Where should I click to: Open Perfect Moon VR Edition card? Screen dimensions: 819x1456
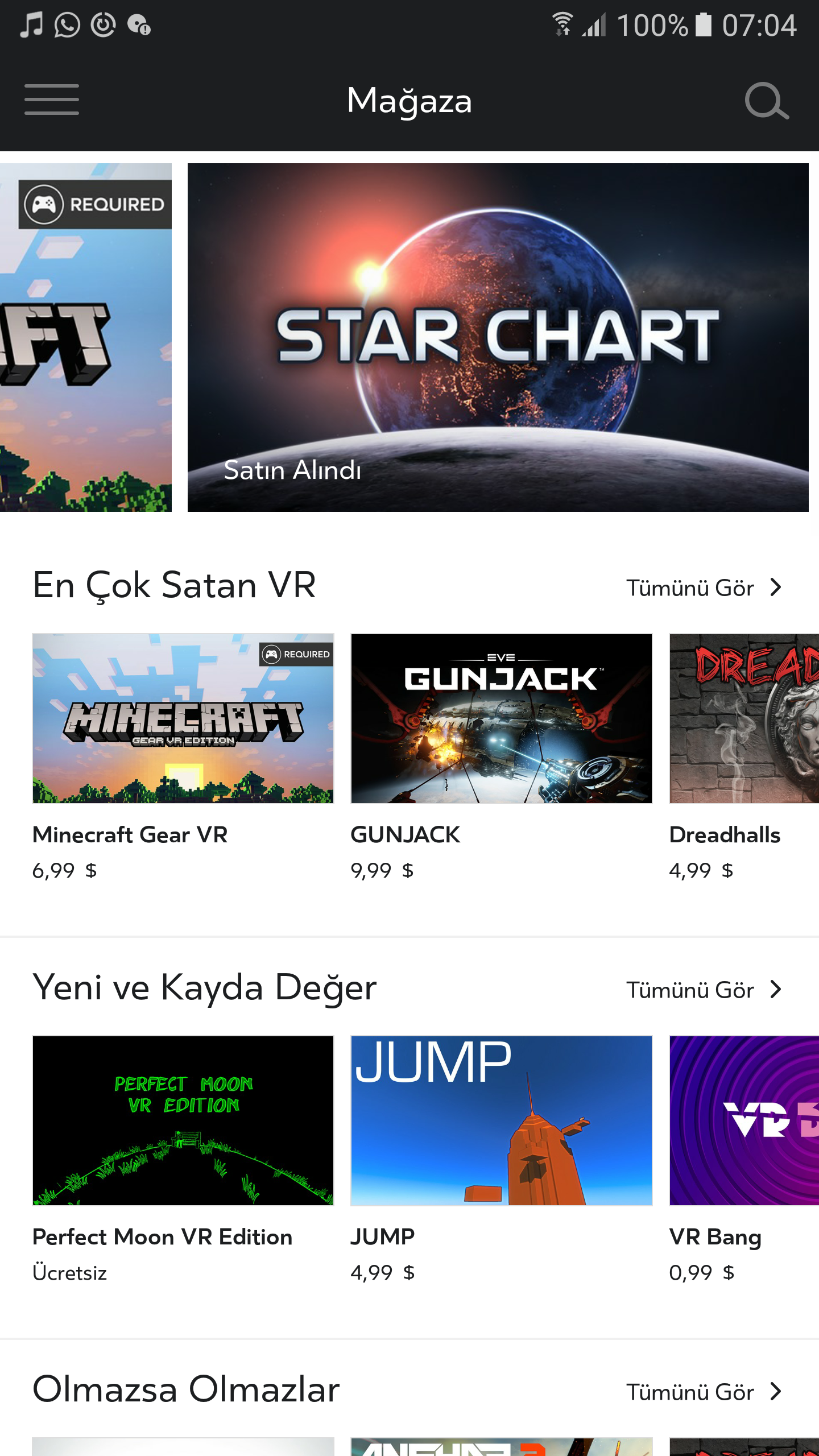pos(183,1160)
